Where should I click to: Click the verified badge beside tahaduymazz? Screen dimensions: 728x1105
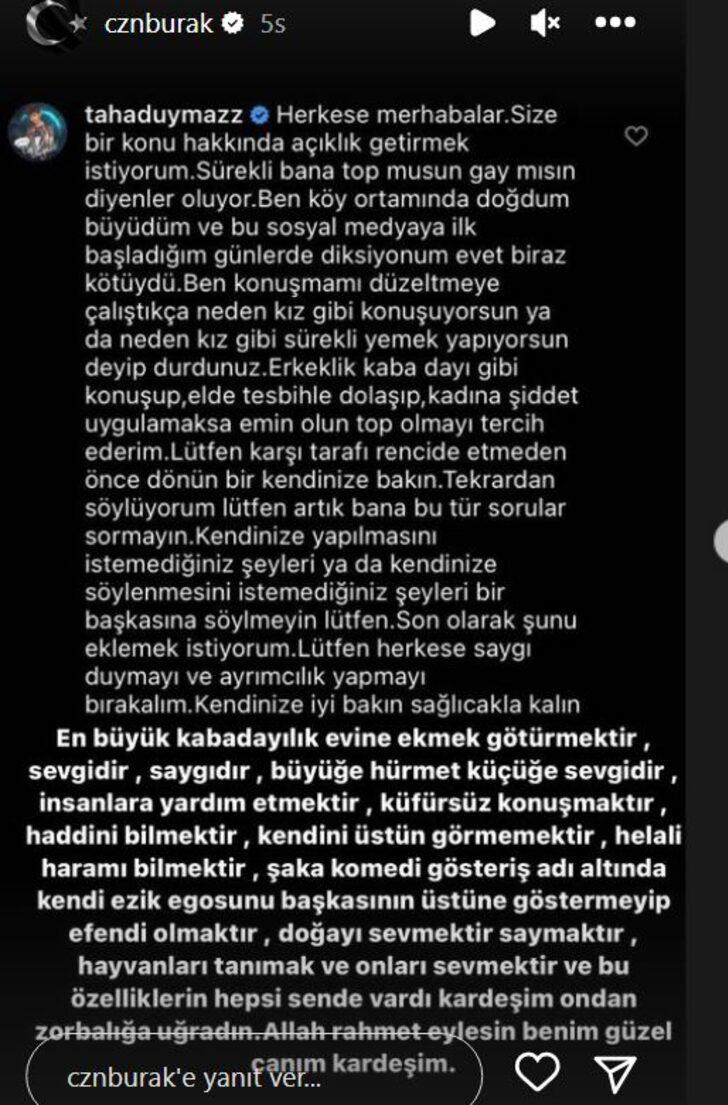click(259, 114)
